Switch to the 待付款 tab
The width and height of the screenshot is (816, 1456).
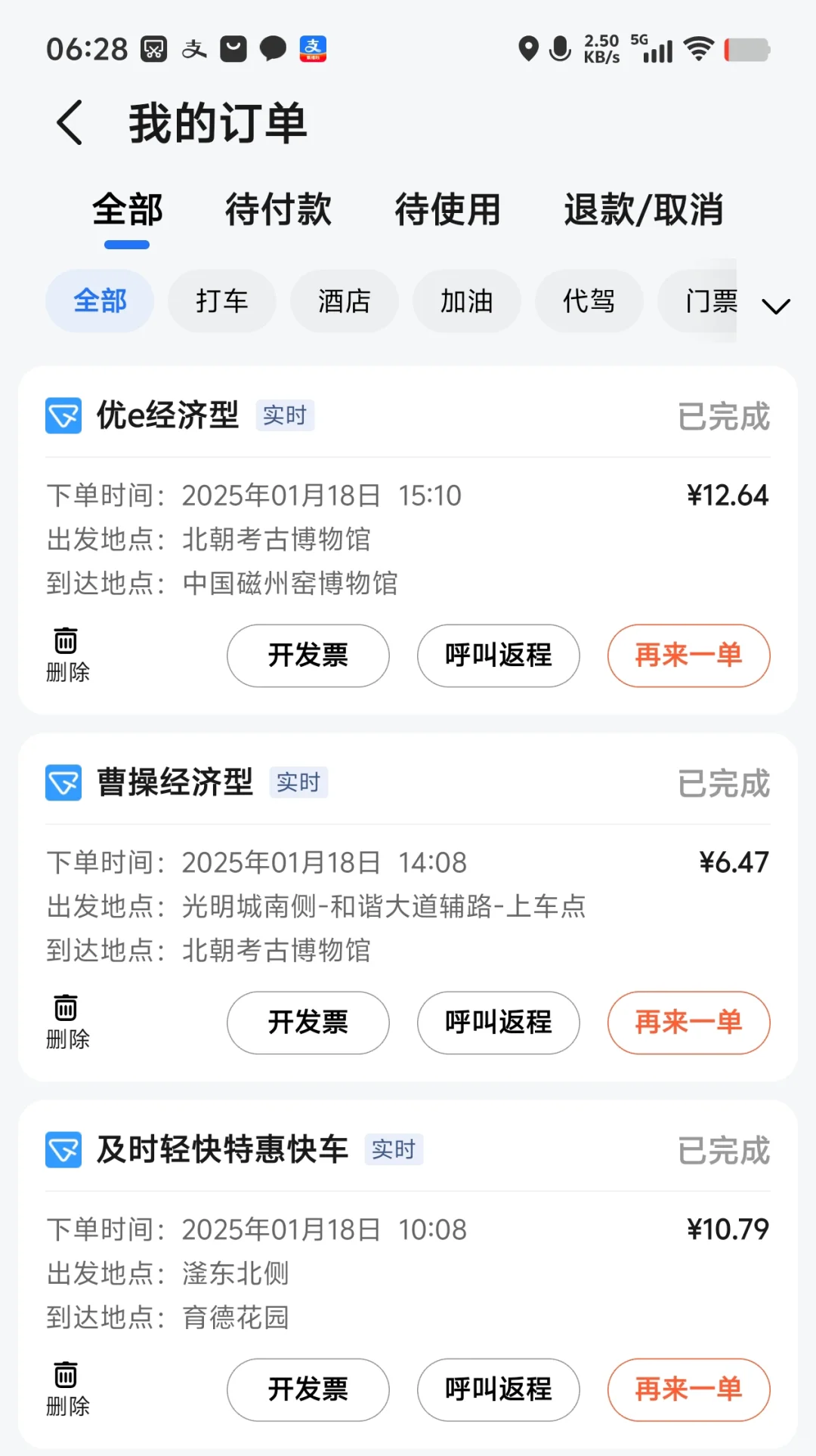278,210
